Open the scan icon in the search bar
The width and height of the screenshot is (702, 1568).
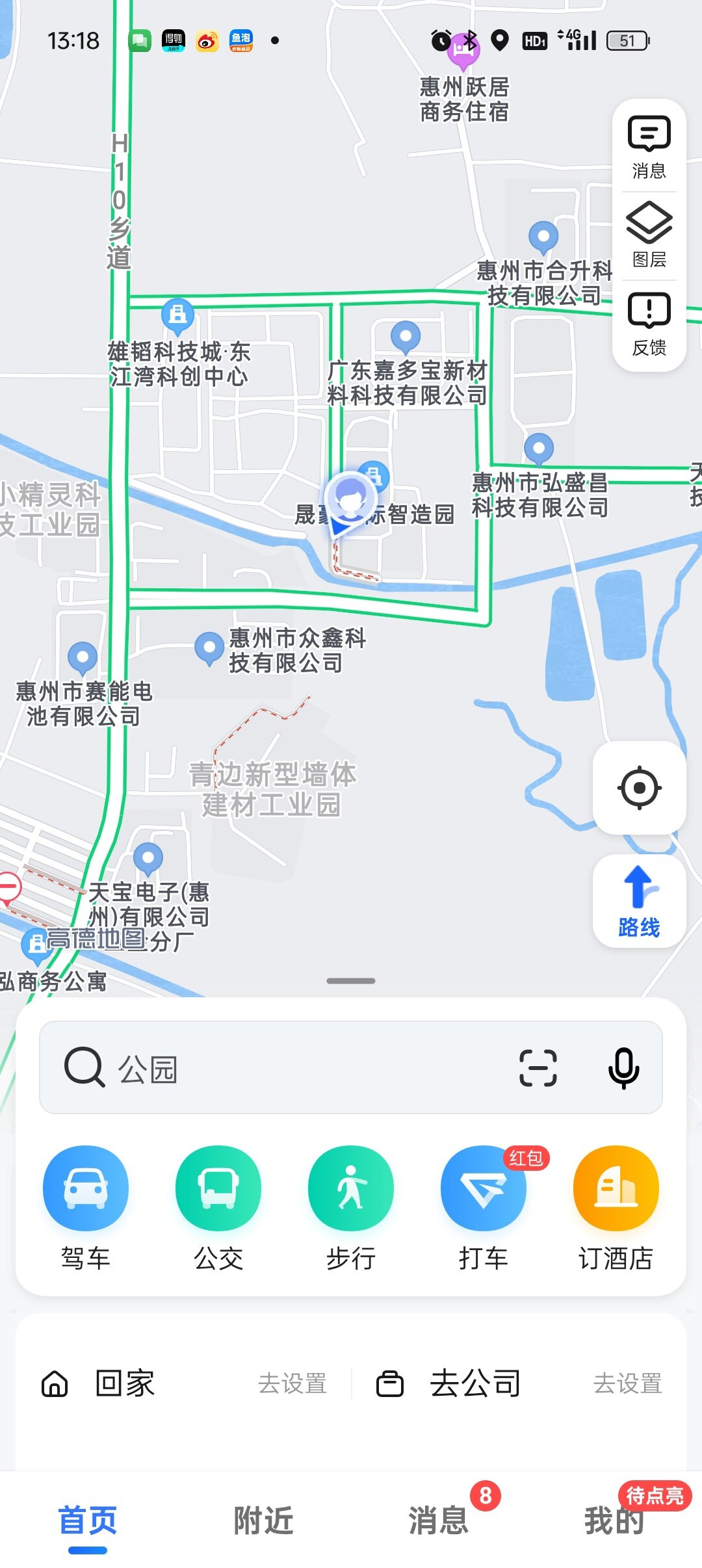tap(538, 1067)
